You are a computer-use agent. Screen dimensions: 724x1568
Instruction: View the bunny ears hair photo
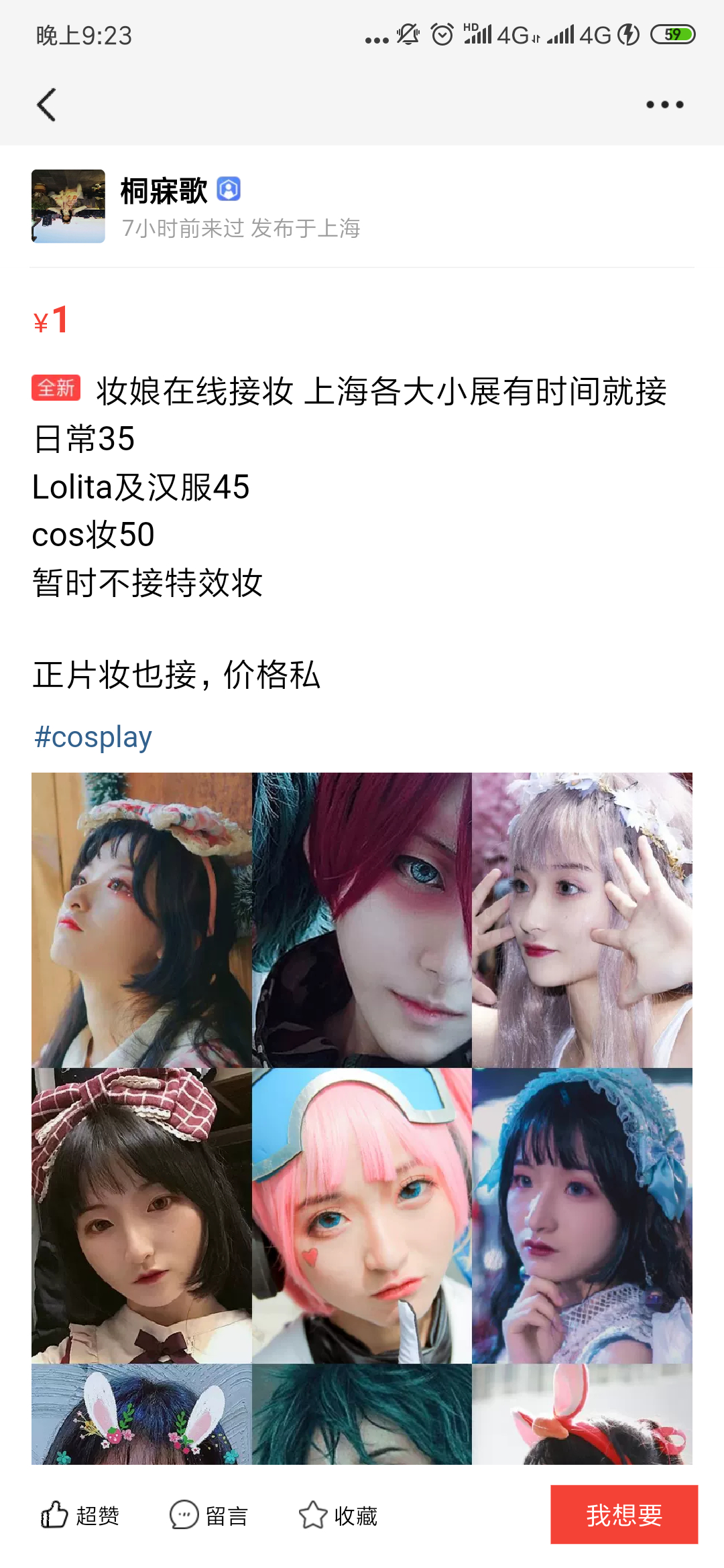pyautogui.click(x=141, y=1414)
